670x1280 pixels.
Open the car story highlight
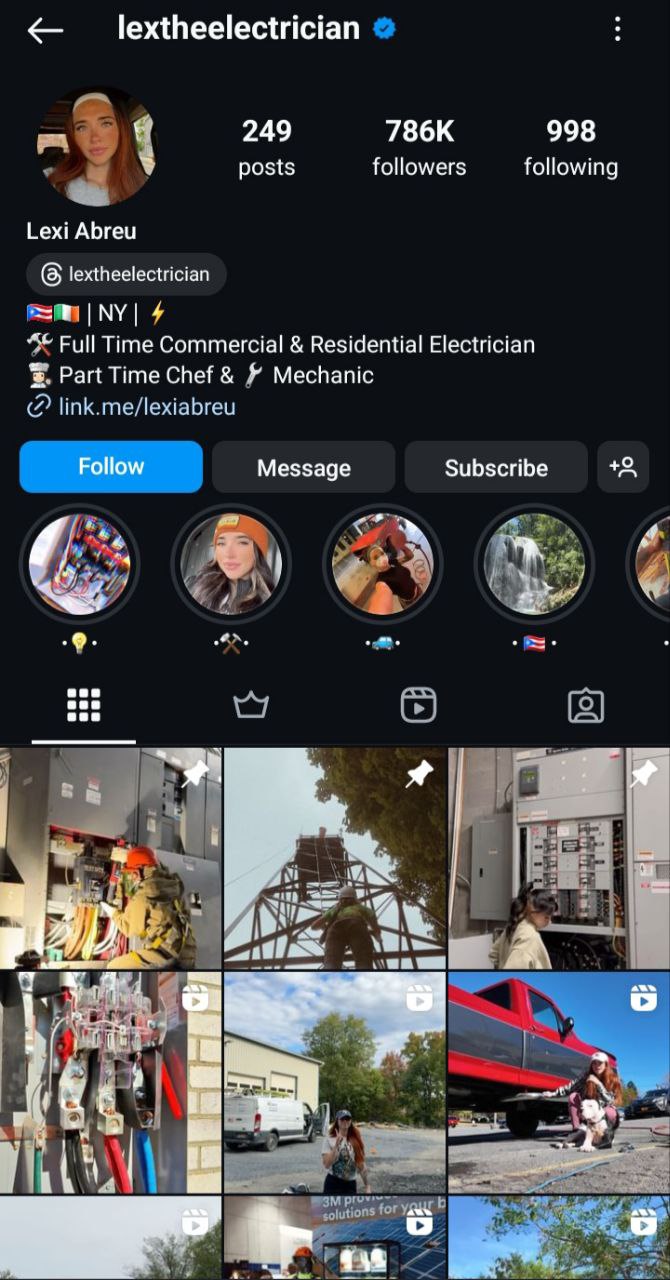383,564
